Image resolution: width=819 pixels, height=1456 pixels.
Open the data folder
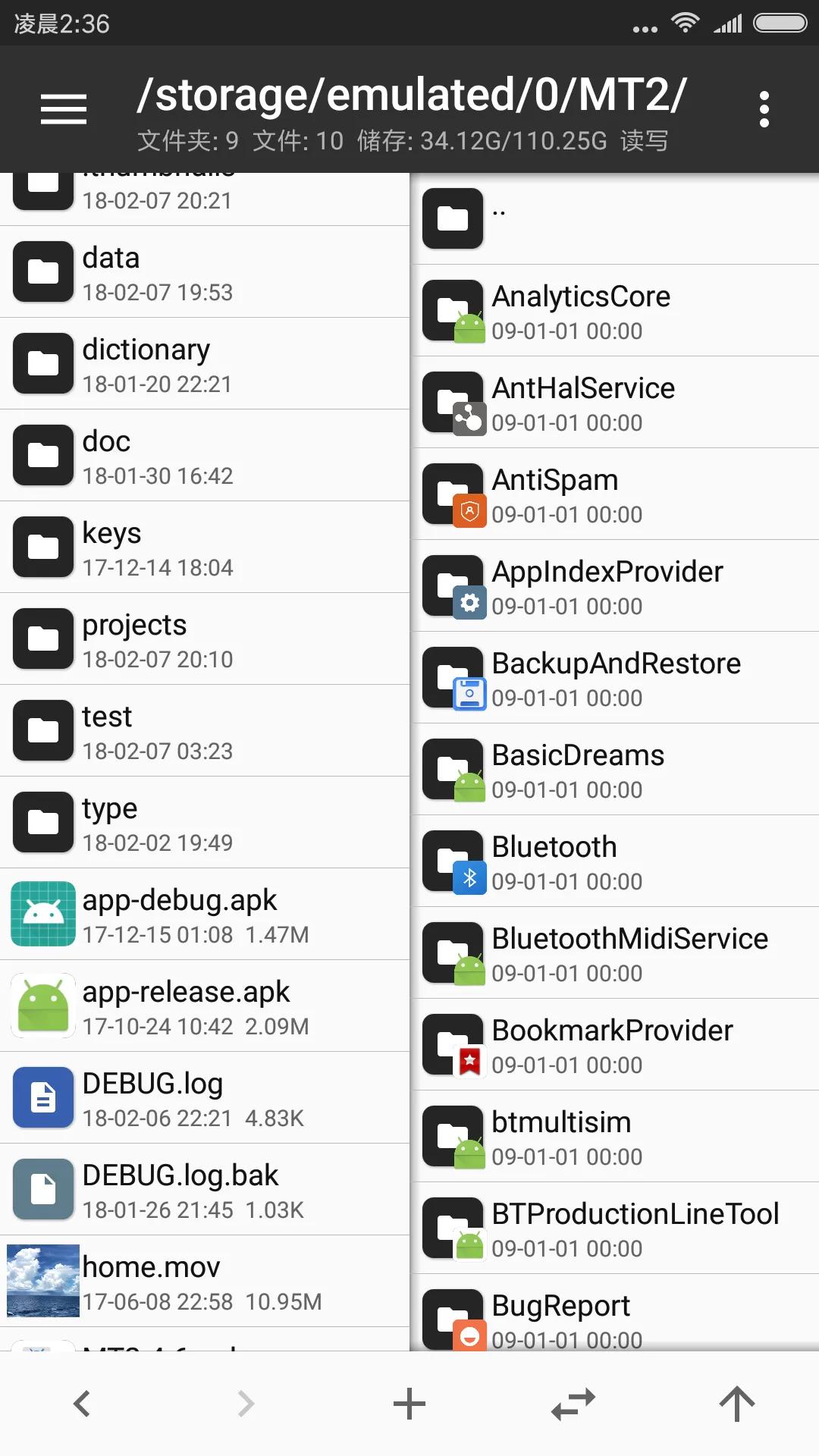[205, 272]
